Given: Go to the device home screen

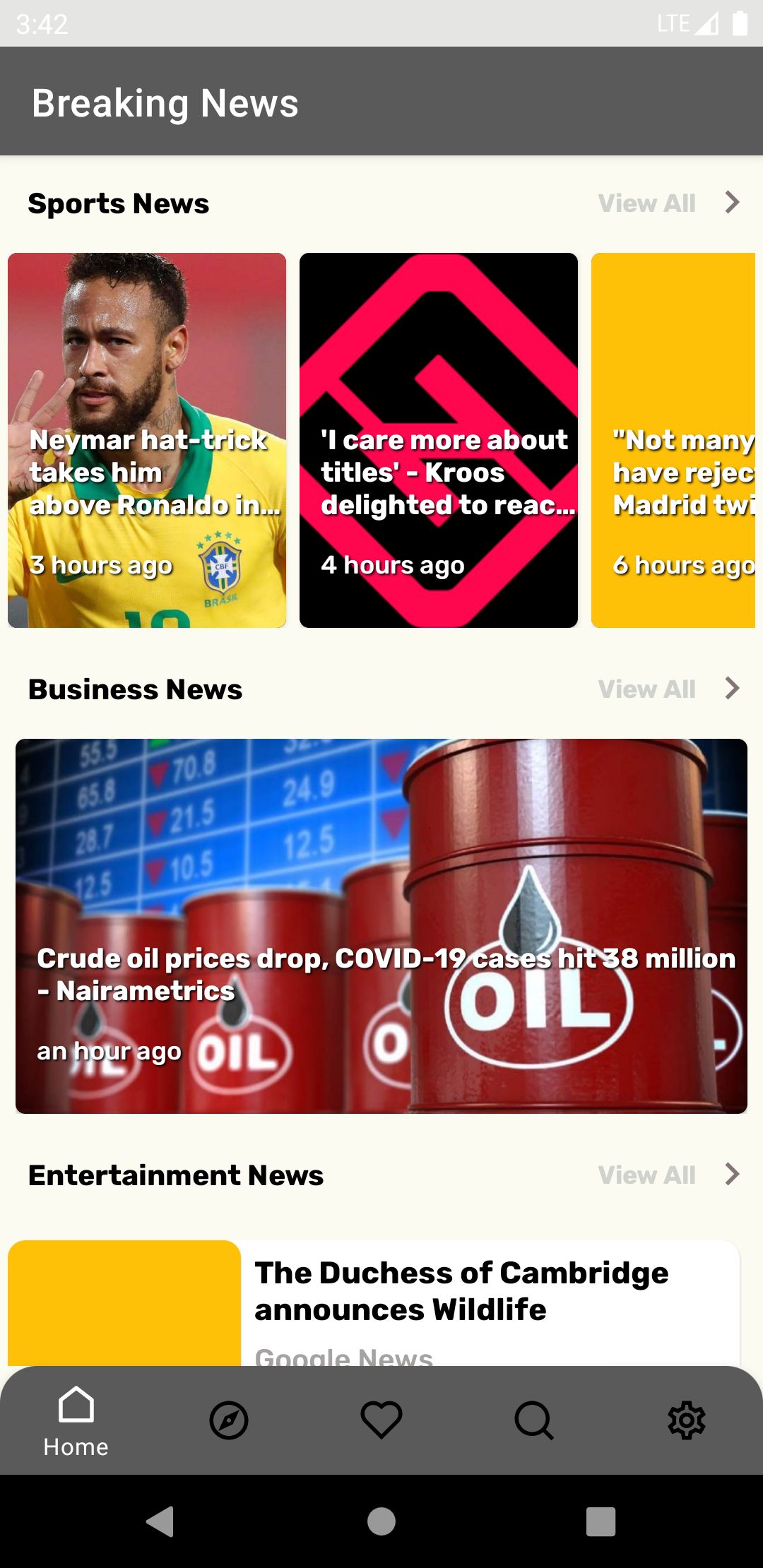Looking at the screenshot, I should click(x=381, y=1521).
